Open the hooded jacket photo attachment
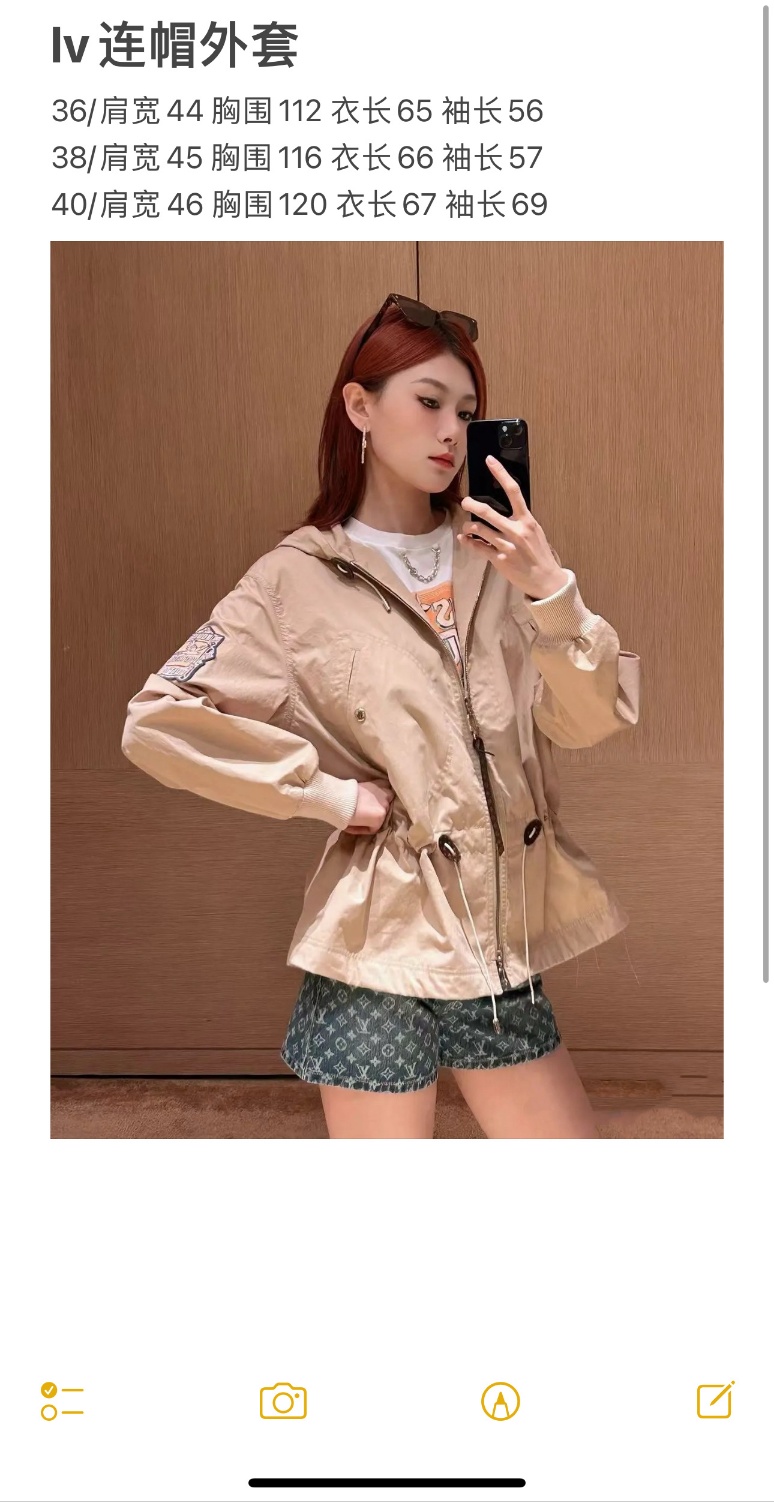This screenshot has height=1502, width=774. (387, 689)
